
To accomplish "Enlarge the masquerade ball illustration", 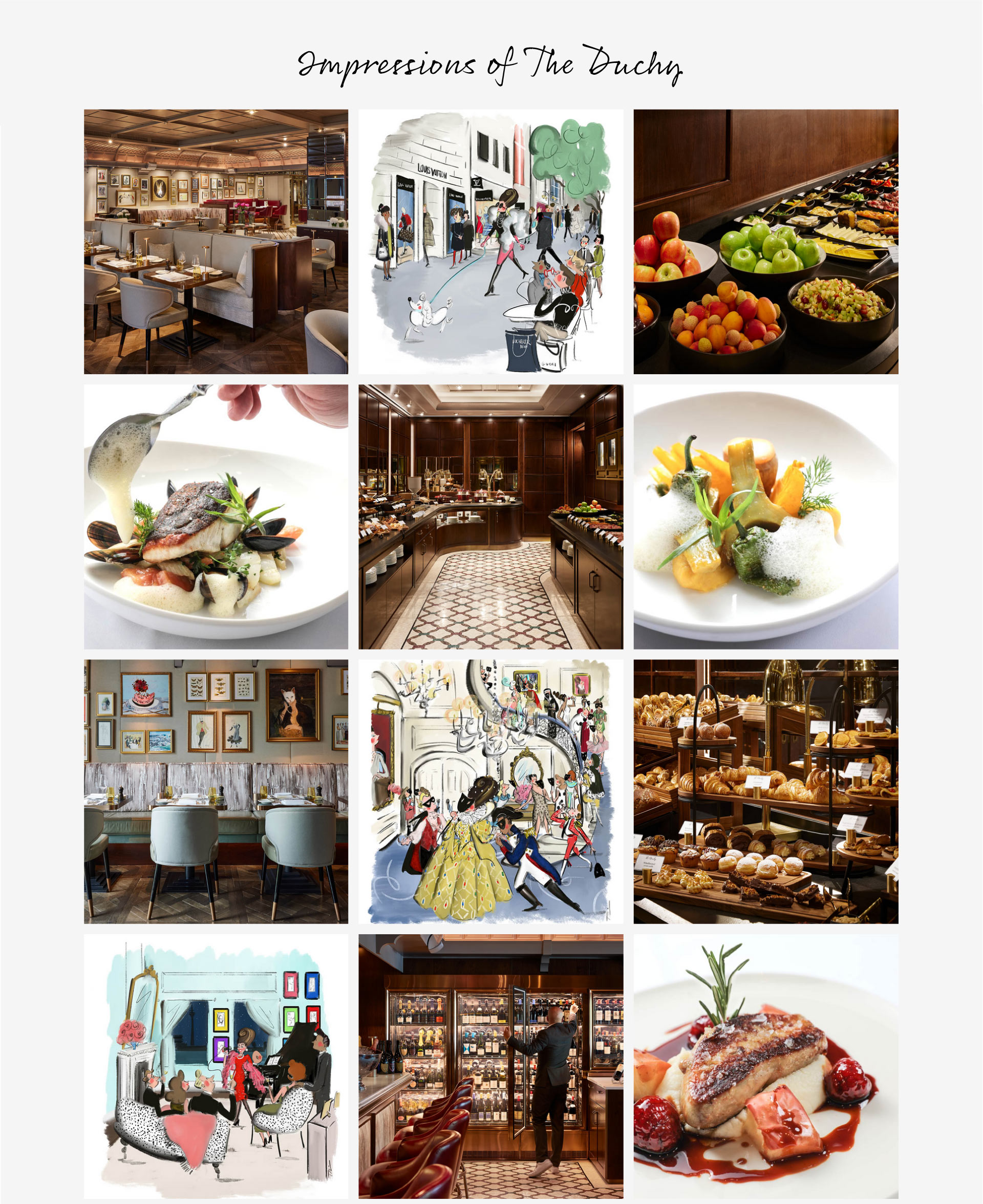I will (x=490, y=791).
